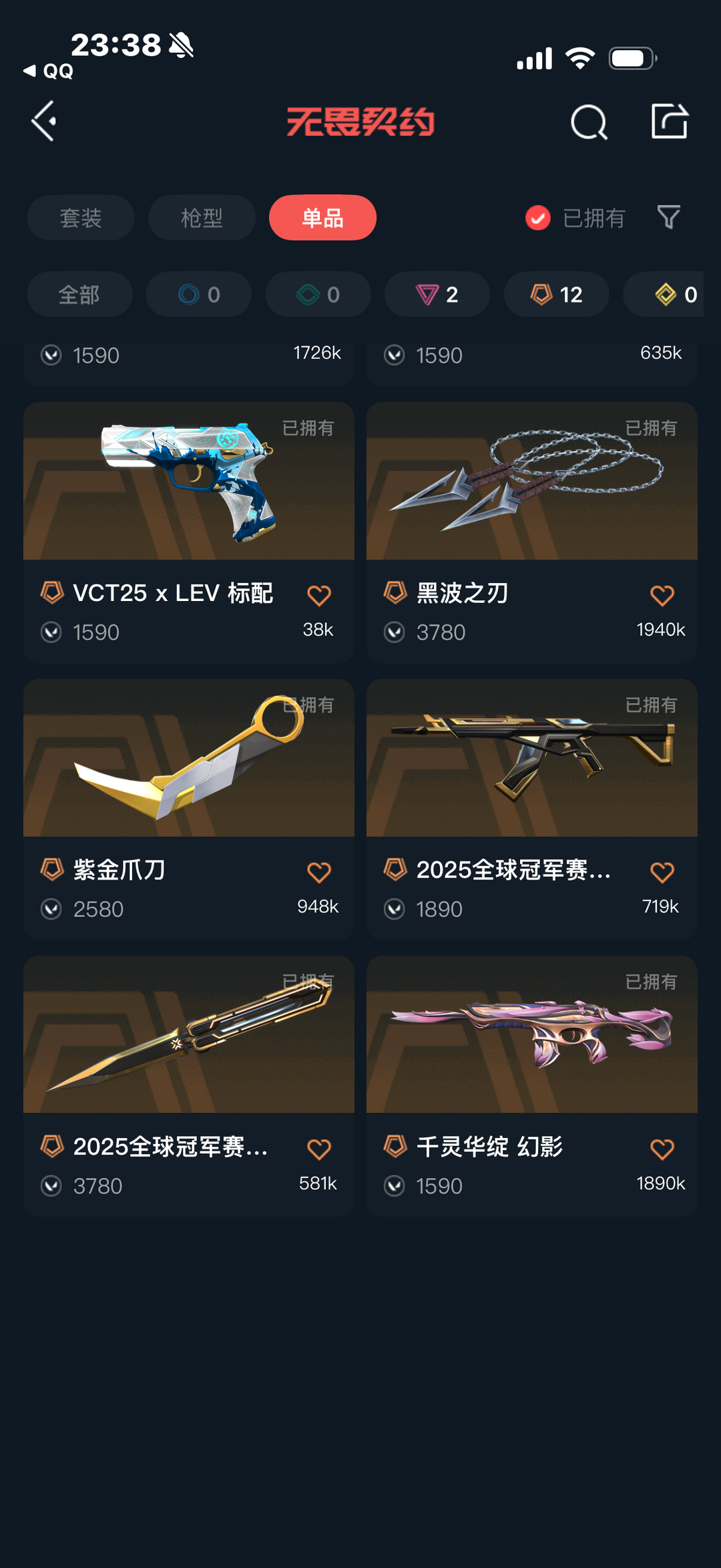The image size is (721, 1568).
Task: Switch to the 枪型 tab
Action: point(202,218)
